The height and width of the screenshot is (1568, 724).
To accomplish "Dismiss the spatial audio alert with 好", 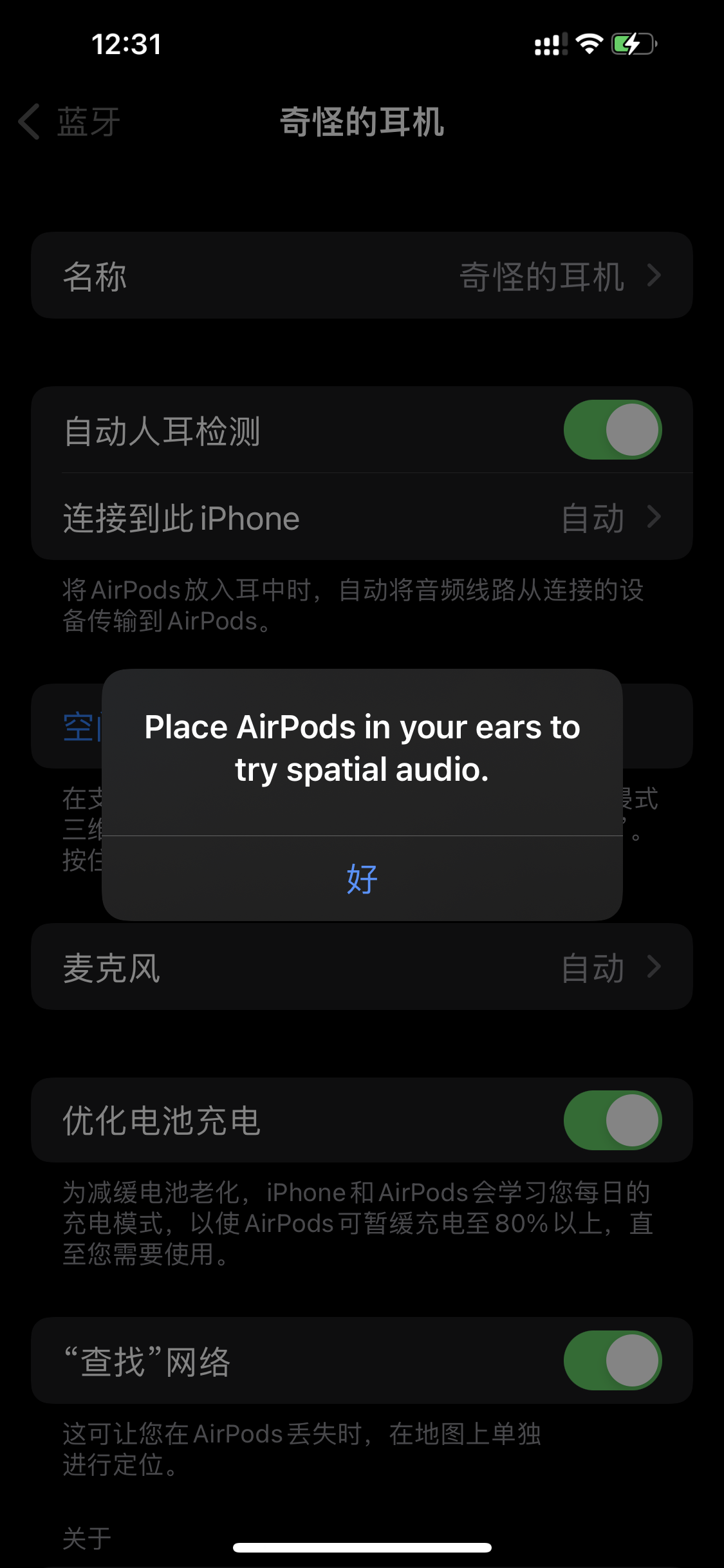I will [x=362, y=879].
